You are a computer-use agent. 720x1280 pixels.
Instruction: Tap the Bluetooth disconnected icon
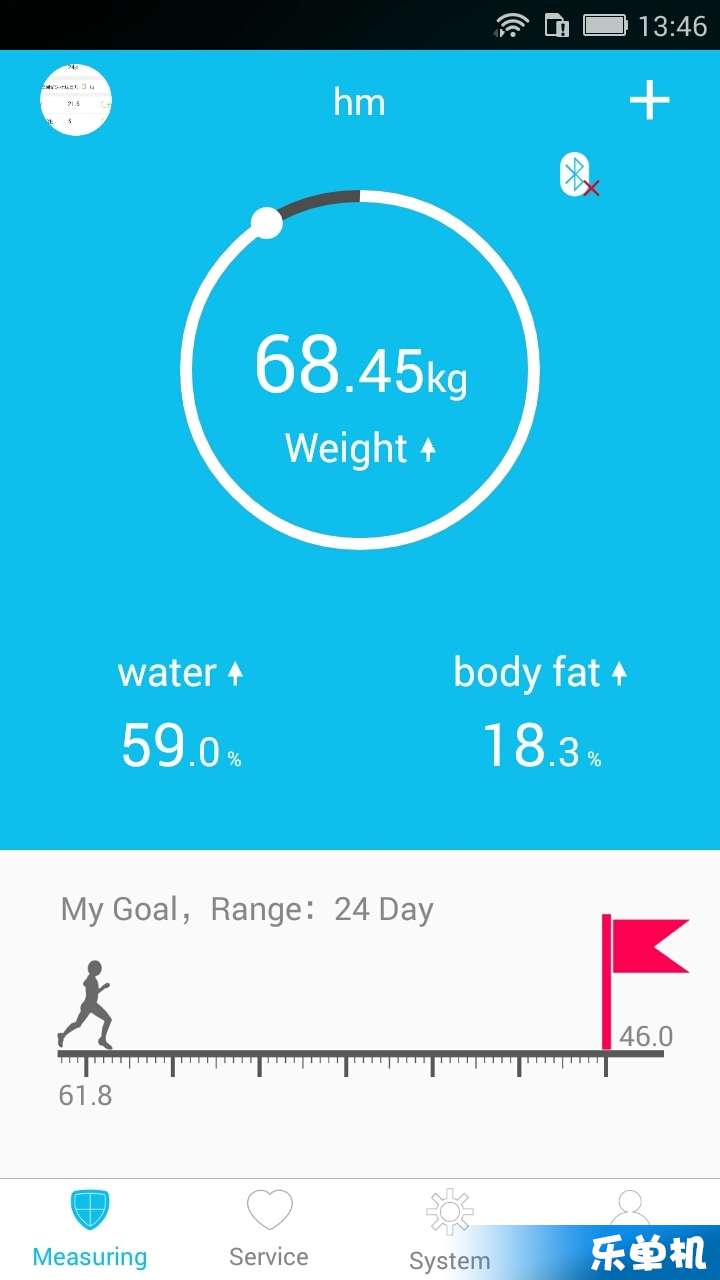pos(578,175)
